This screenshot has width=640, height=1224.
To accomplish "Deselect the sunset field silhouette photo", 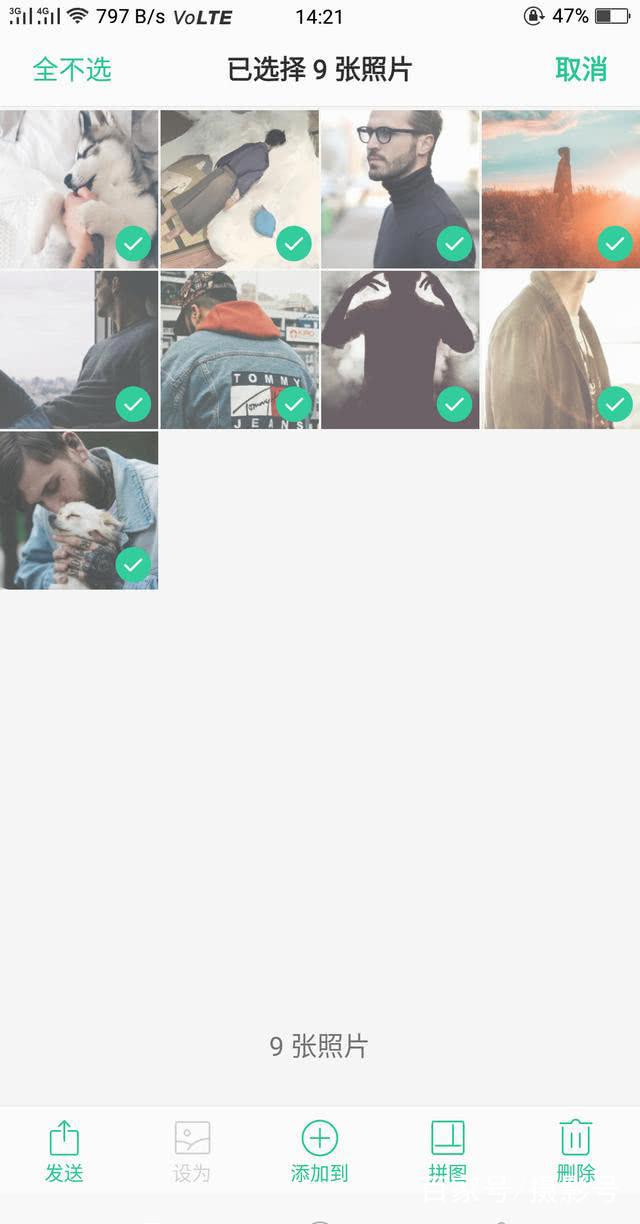I will (x=561, y=189).
